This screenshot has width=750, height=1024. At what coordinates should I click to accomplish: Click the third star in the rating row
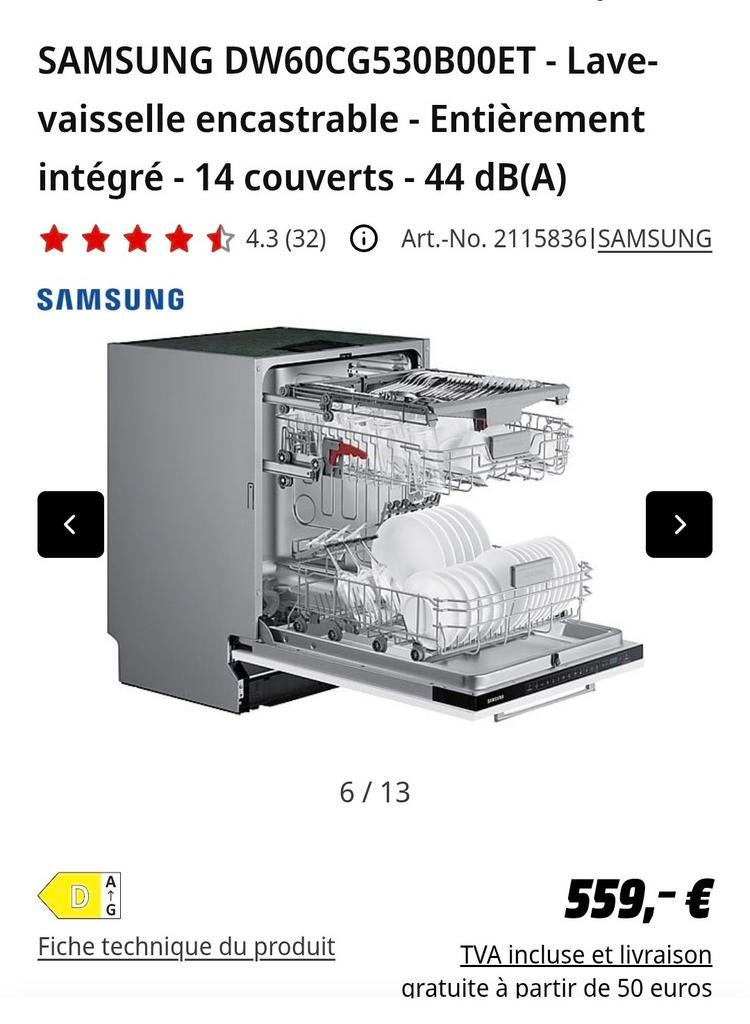[137, 238]
